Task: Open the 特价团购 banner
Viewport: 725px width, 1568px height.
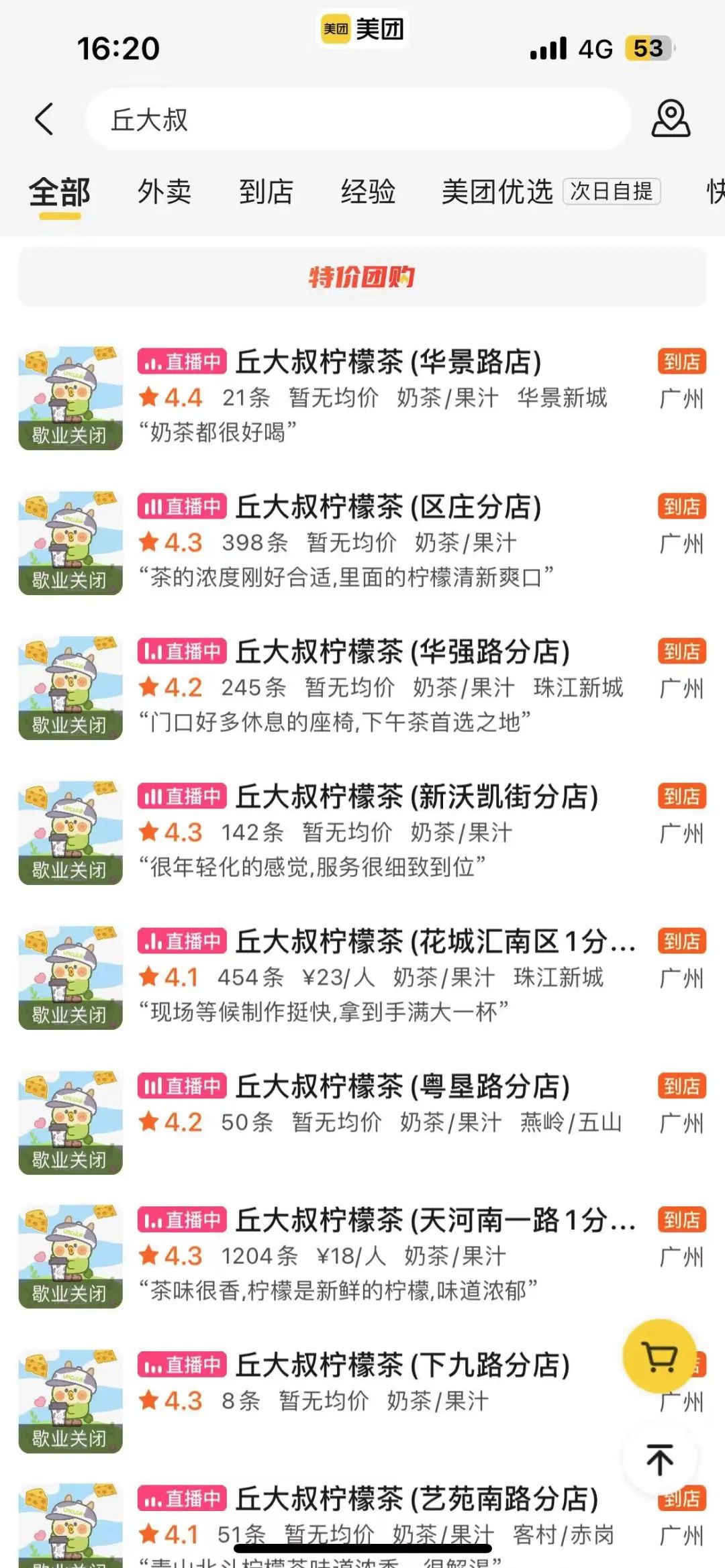Action: pyautogui.click(x=362, y=277)
